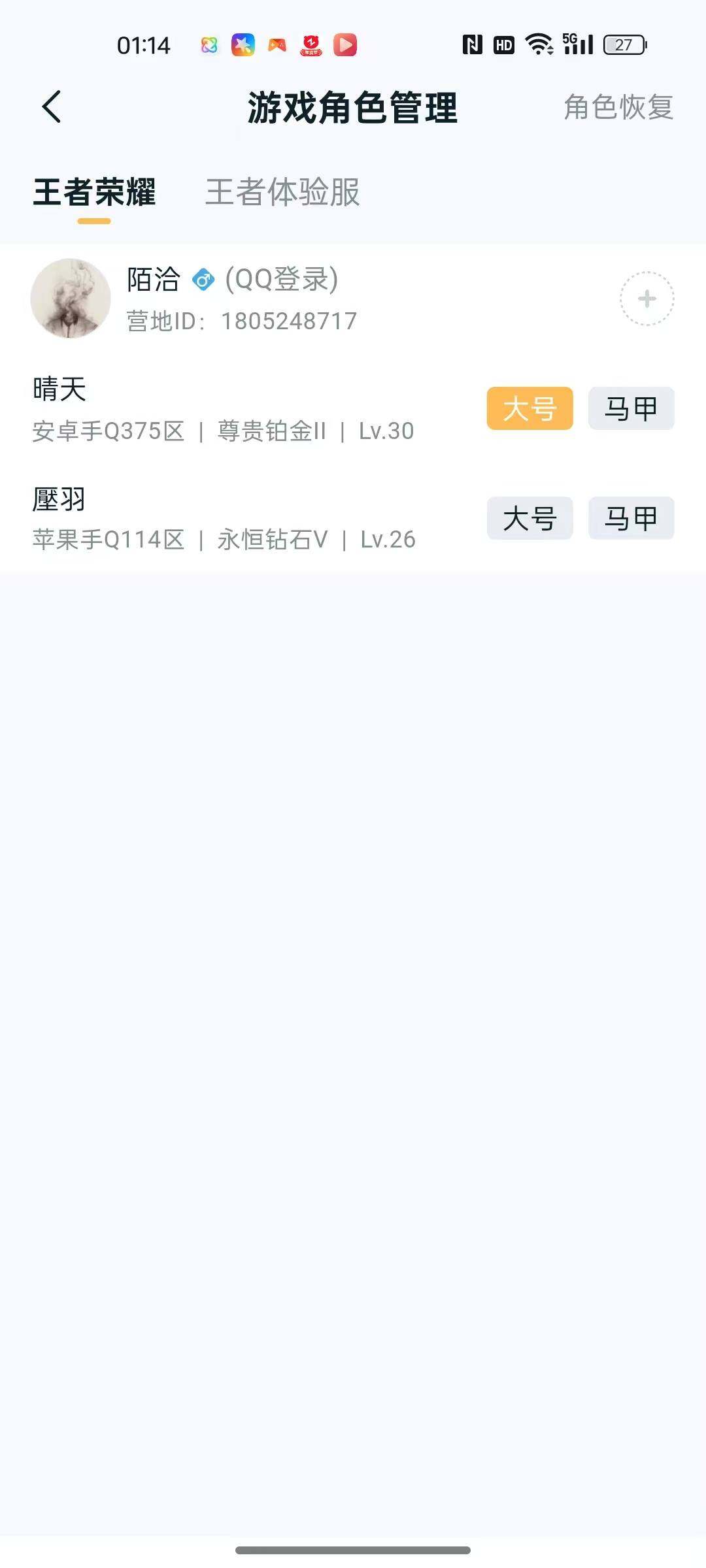Viewport: 706px width, 1568px height.
Task: Select 马甲 for the role 壓羽
Action: pyautogui.click(x=630, y=518)
